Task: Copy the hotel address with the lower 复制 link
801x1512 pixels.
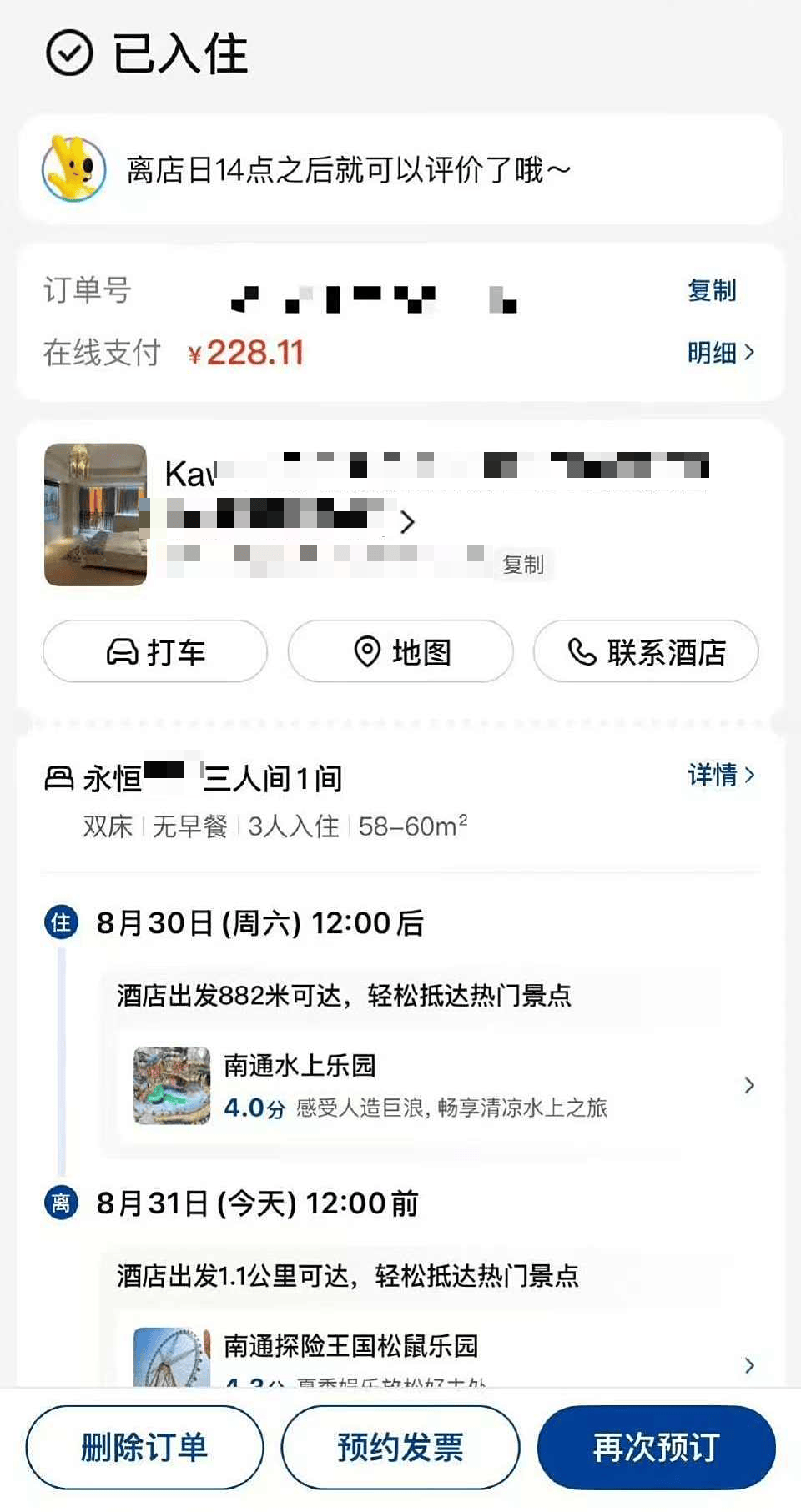Action: pyautogui.click(x=523, y=565)
